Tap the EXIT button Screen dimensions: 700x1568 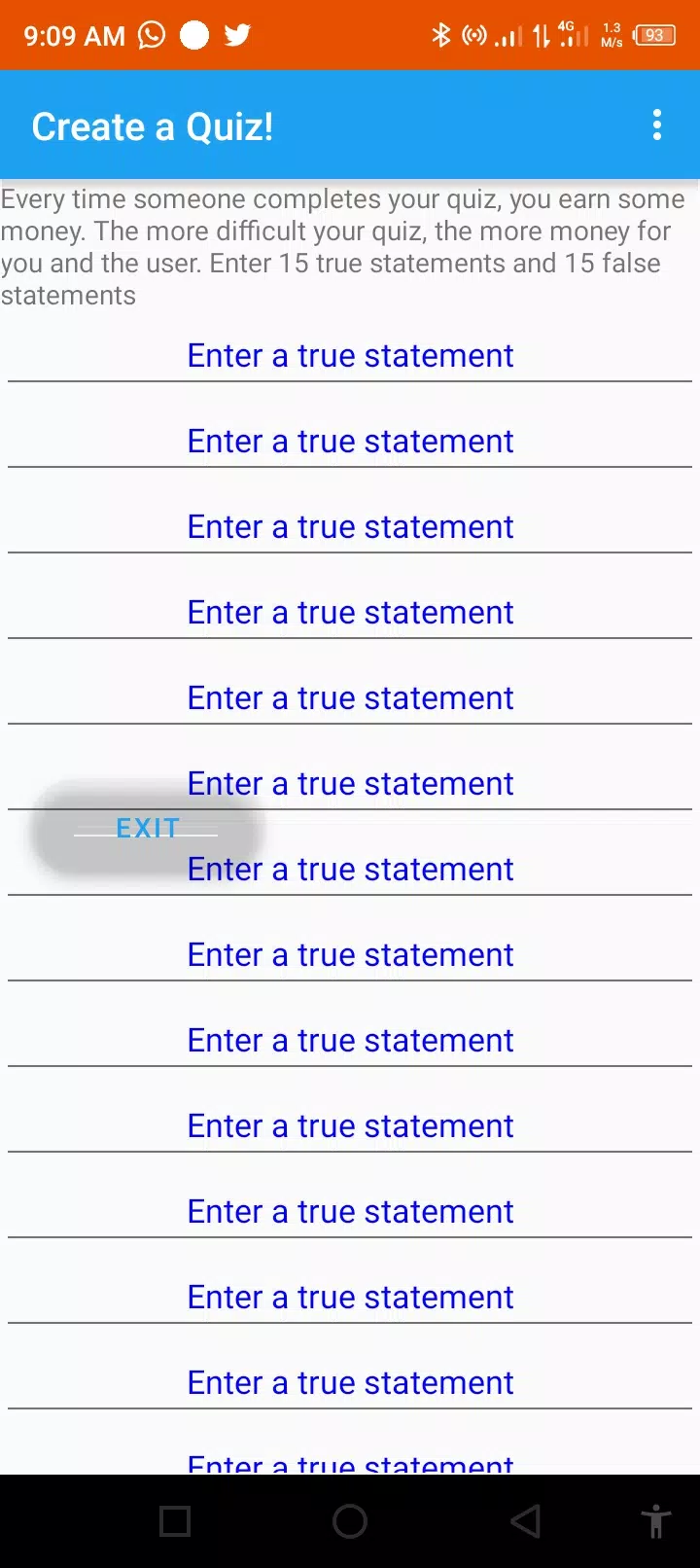pyautogui.click(x=147, y=829)
